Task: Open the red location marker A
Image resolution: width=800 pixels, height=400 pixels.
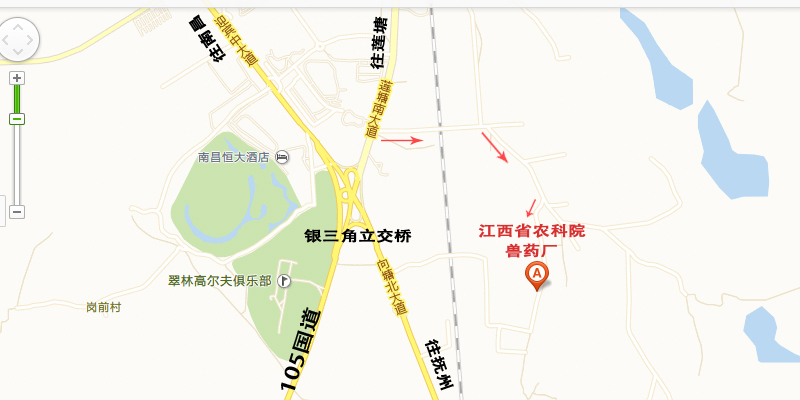Action: [537, 275]
